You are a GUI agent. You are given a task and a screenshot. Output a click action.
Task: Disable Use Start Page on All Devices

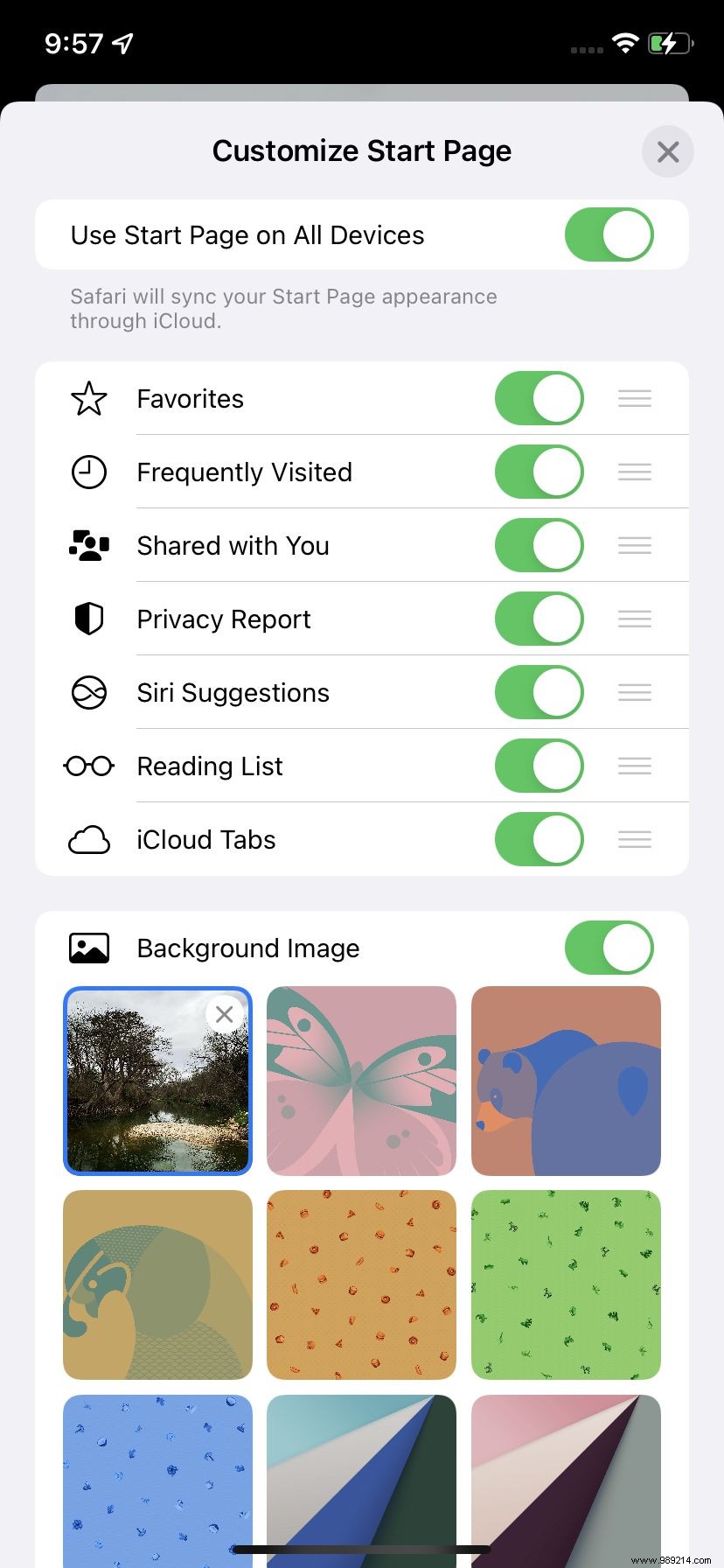pyautogui.click(x=609, y=234)
